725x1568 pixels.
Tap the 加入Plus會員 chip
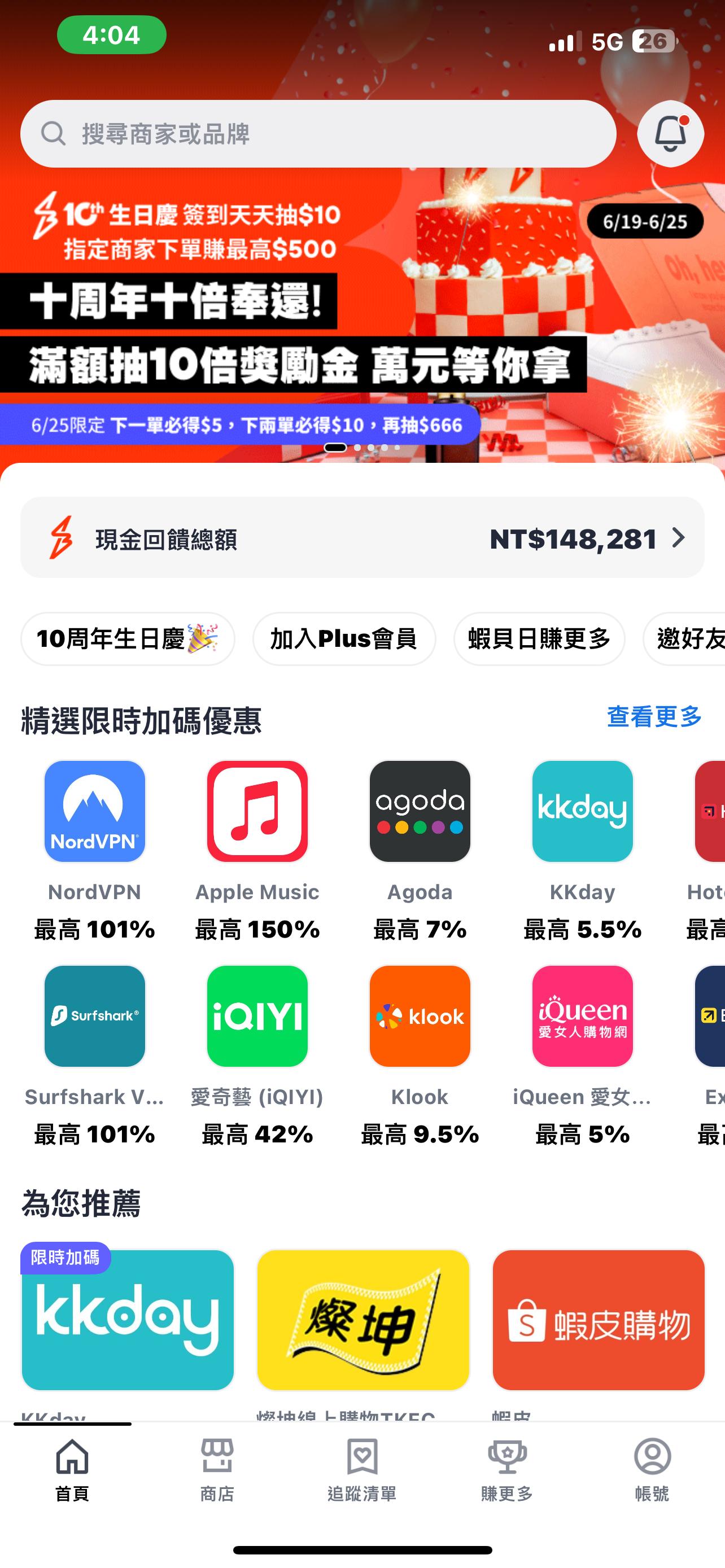pyautogui.click(x=344, y=639)
